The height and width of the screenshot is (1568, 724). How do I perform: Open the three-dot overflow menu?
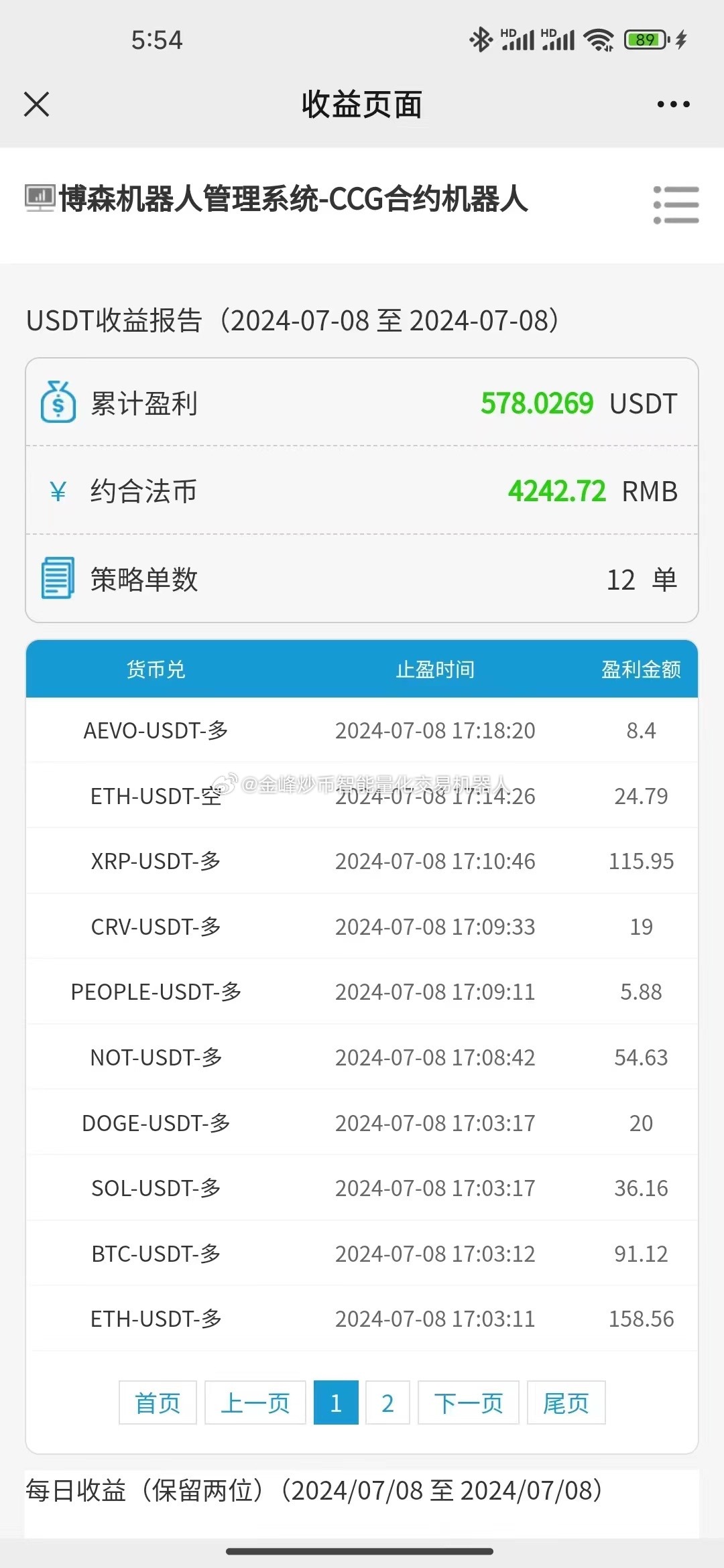673,105
